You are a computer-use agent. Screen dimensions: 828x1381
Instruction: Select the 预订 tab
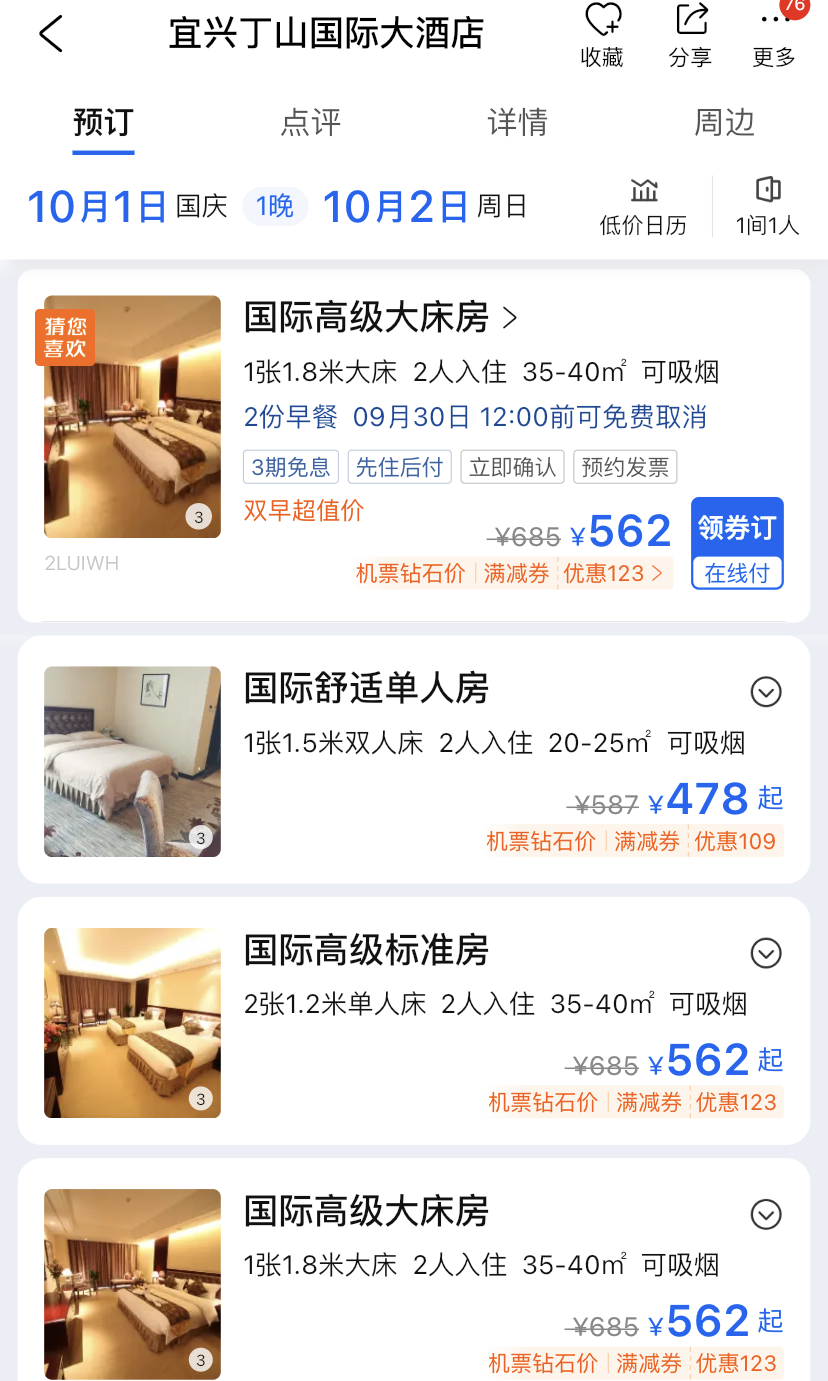click(x=103, y=123)
